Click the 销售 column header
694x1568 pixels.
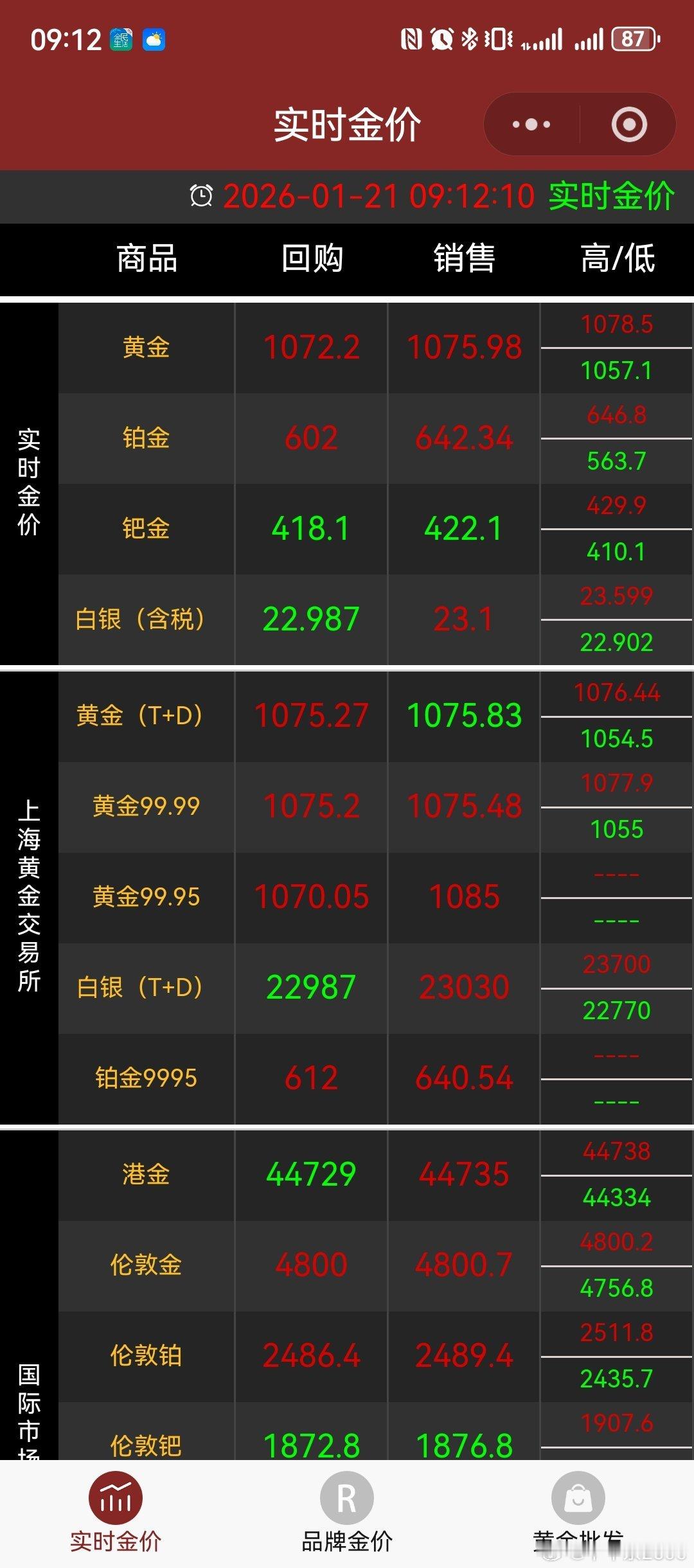coord(464,259)
